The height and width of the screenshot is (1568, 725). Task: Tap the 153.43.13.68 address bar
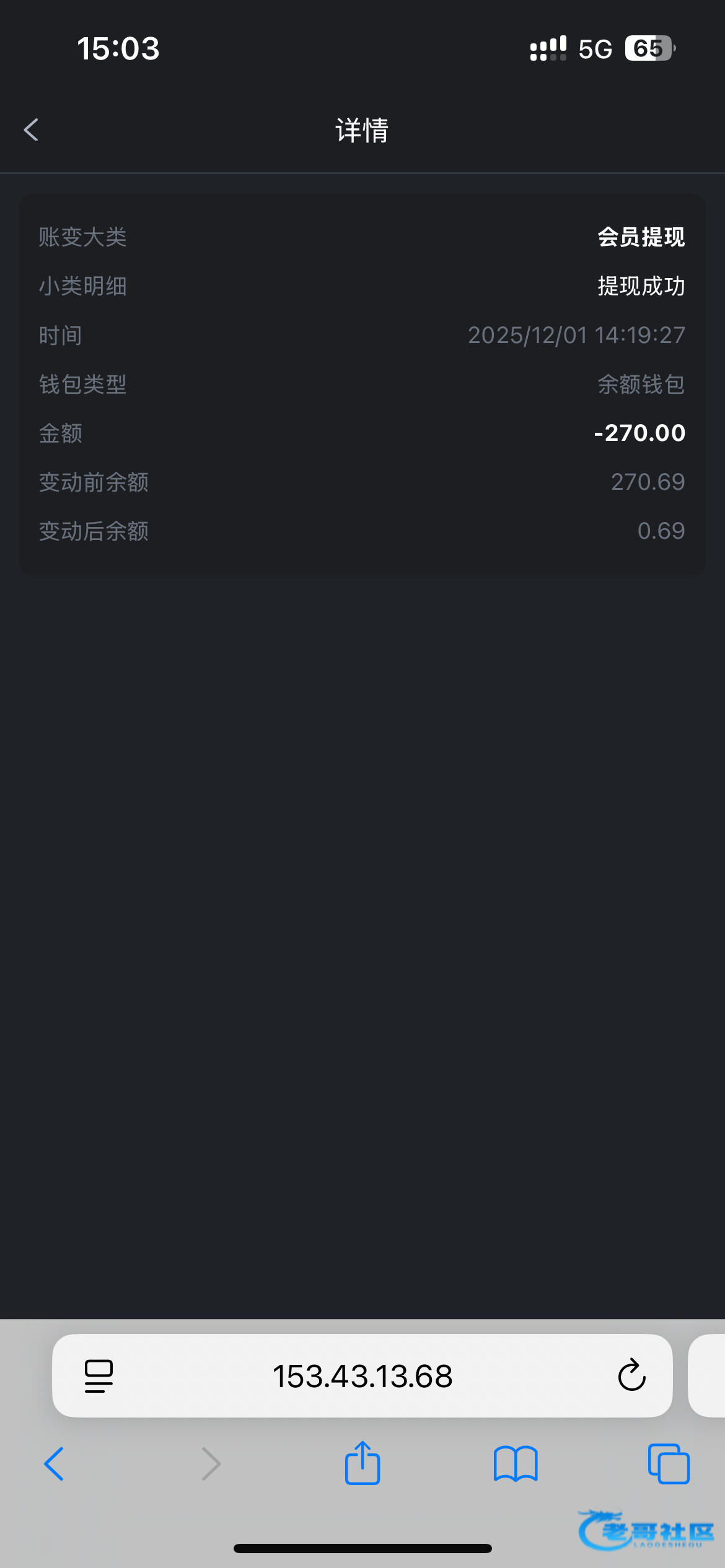(362, 1376)
